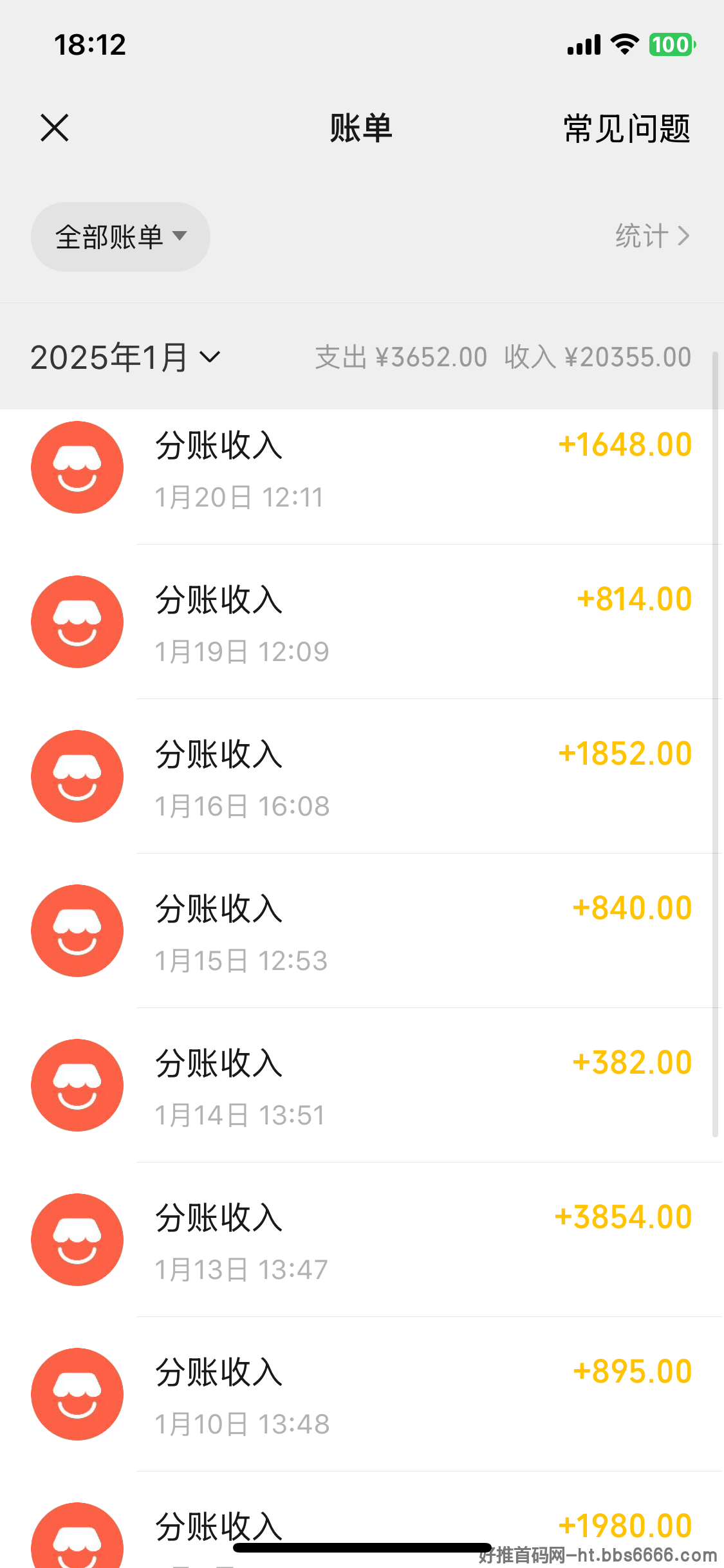
Task: Open 统计 statistics view
Action: [653, 236]
